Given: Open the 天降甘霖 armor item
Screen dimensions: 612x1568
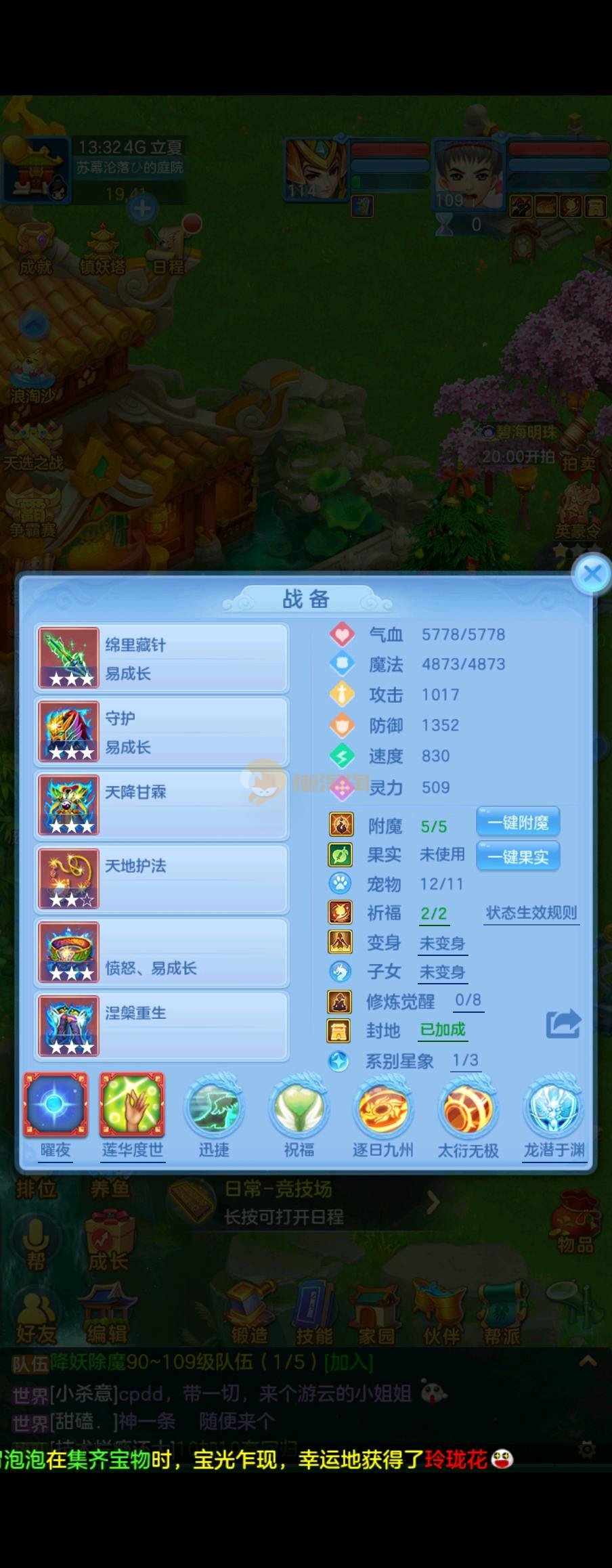Looking at the screenshot, I should pos(161,806).
